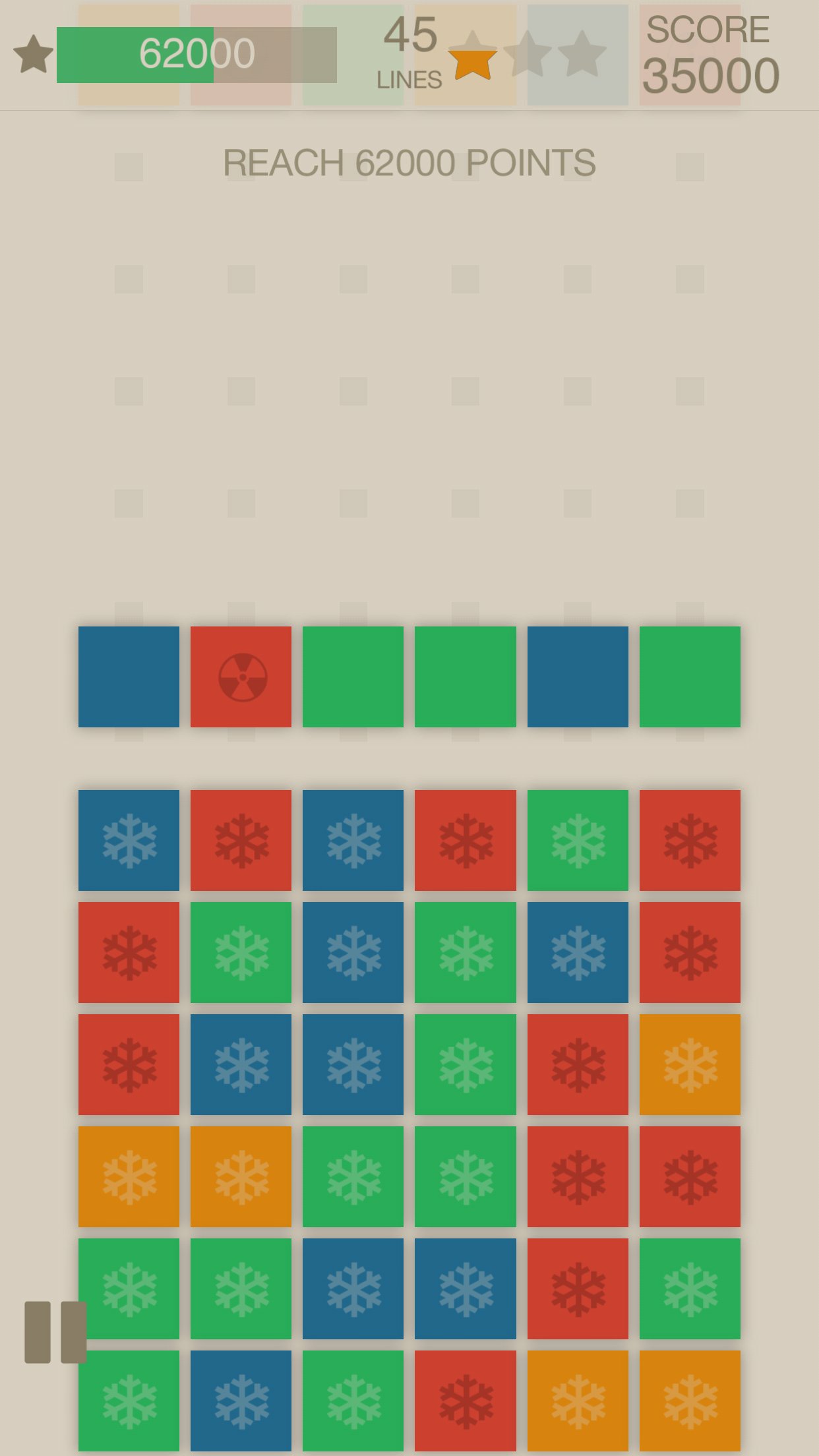The width and height of the screenshot is (819, 1456).
Task: Tap the red radioactive bomb tile
Action: 241,677
